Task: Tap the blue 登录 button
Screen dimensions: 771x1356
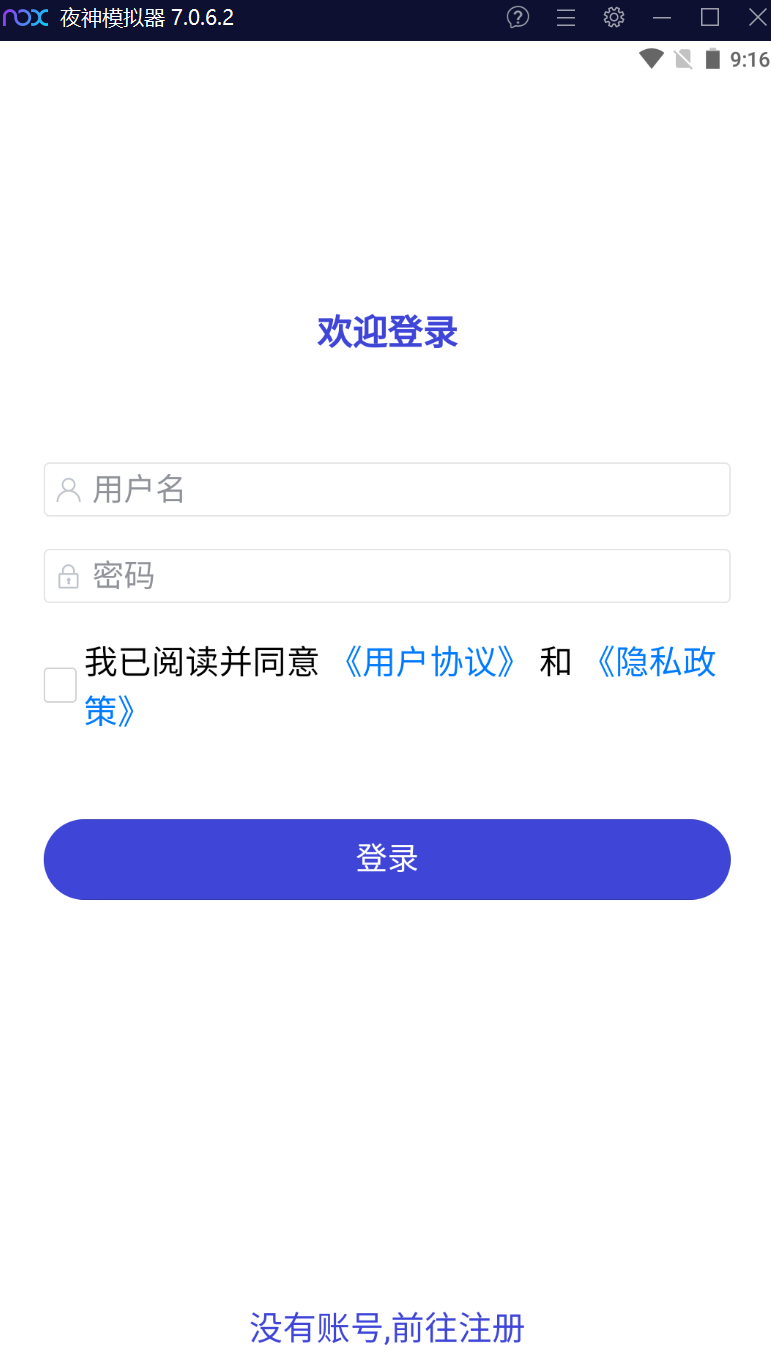Action: point(387,859)
